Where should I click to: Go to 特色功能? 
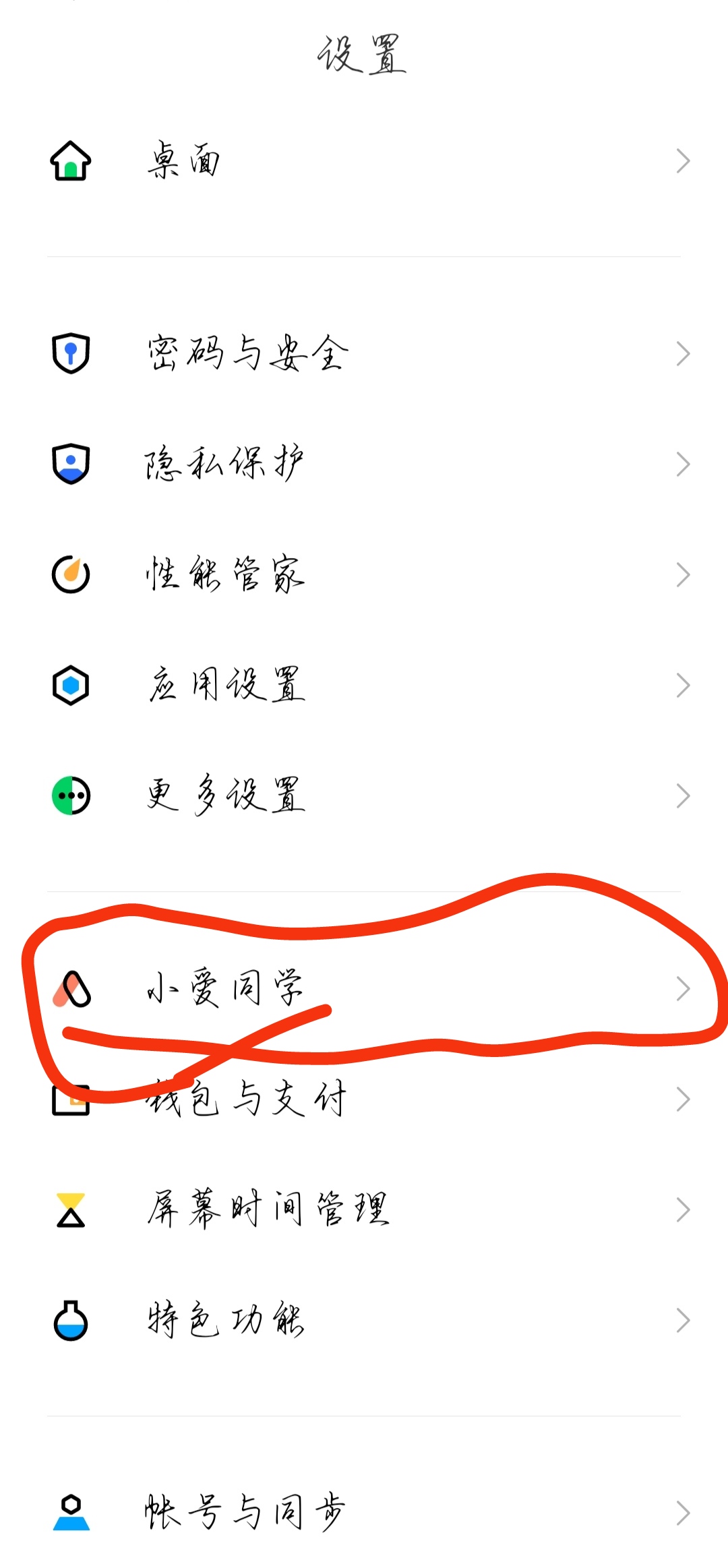[364, 1321]
